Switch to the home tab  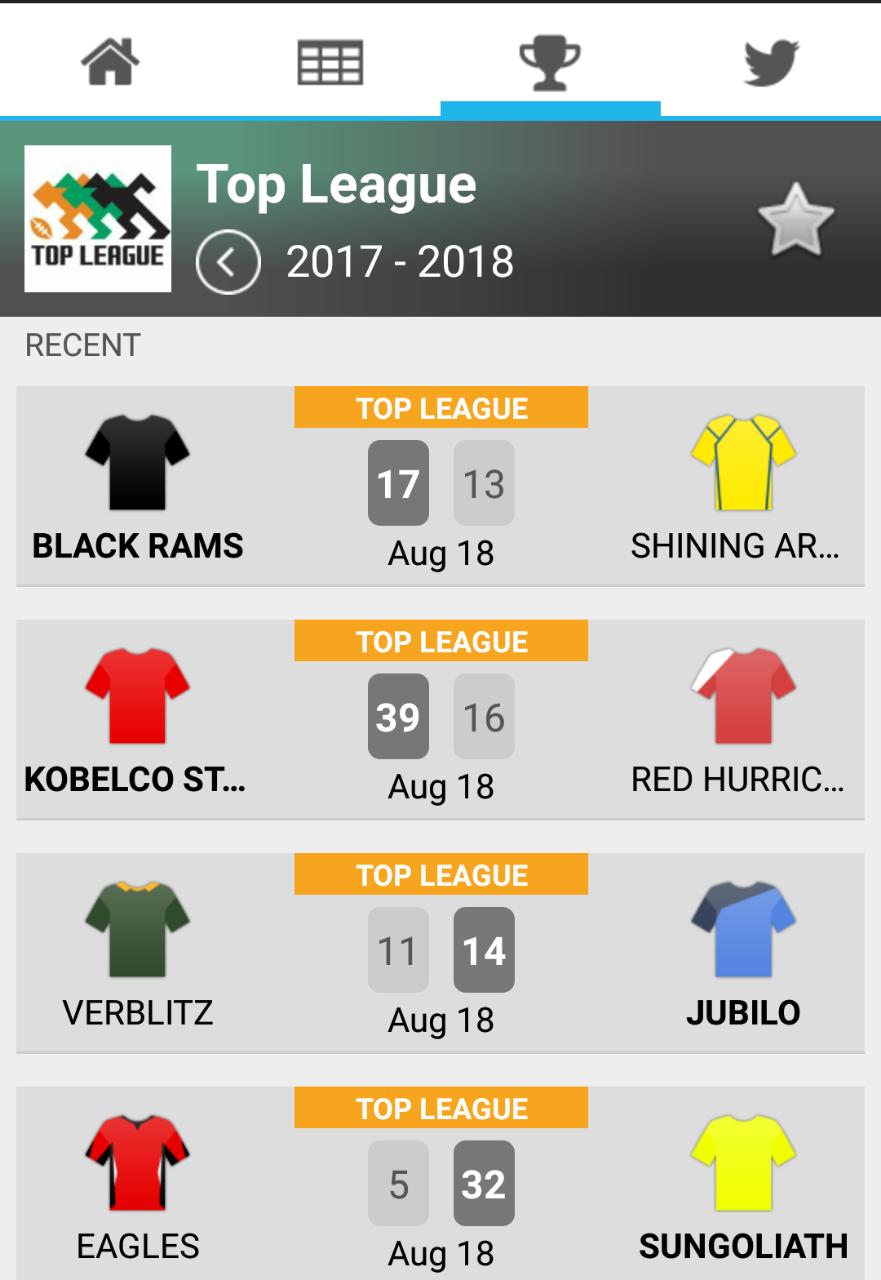click(109, 62)
